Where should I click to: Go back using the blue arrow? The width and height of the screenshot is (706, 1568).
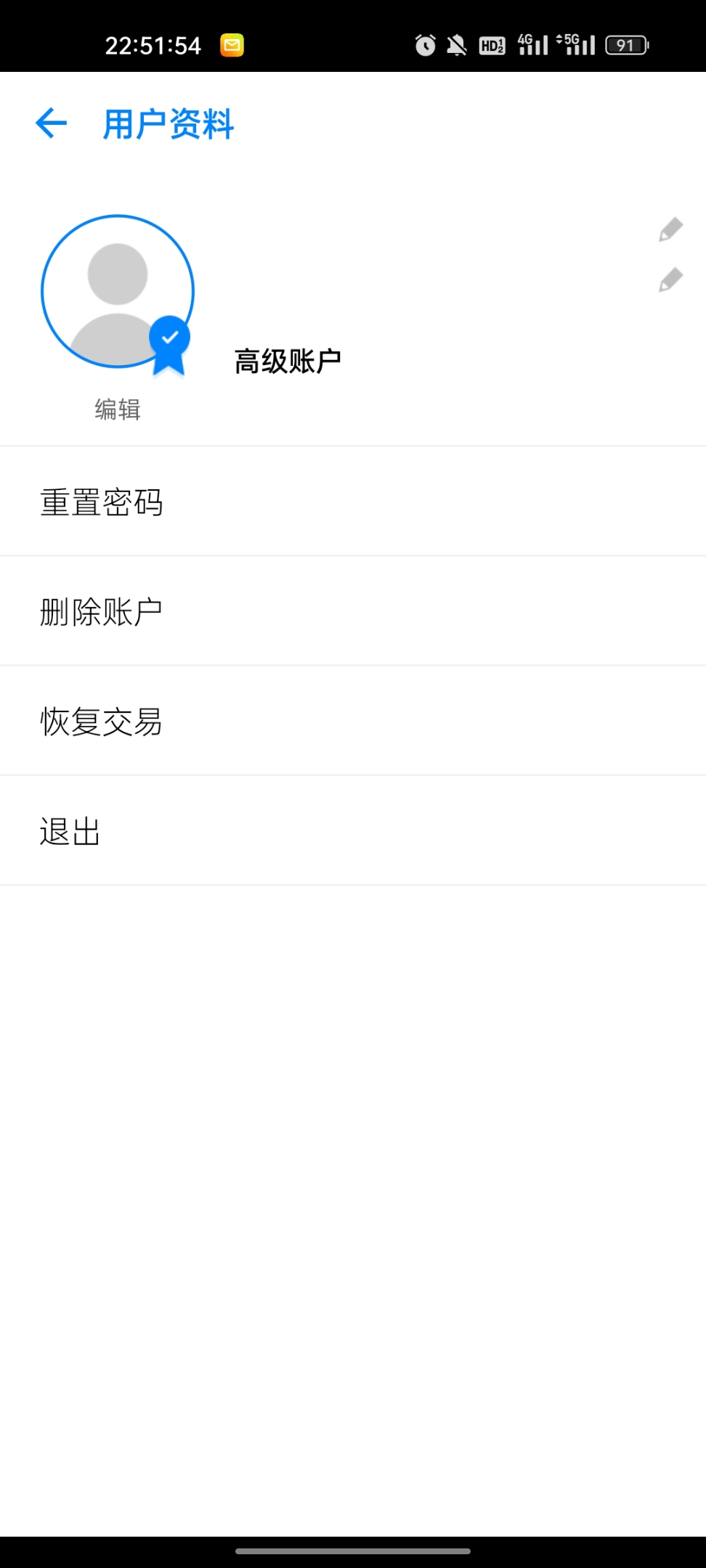pos(51,123)
